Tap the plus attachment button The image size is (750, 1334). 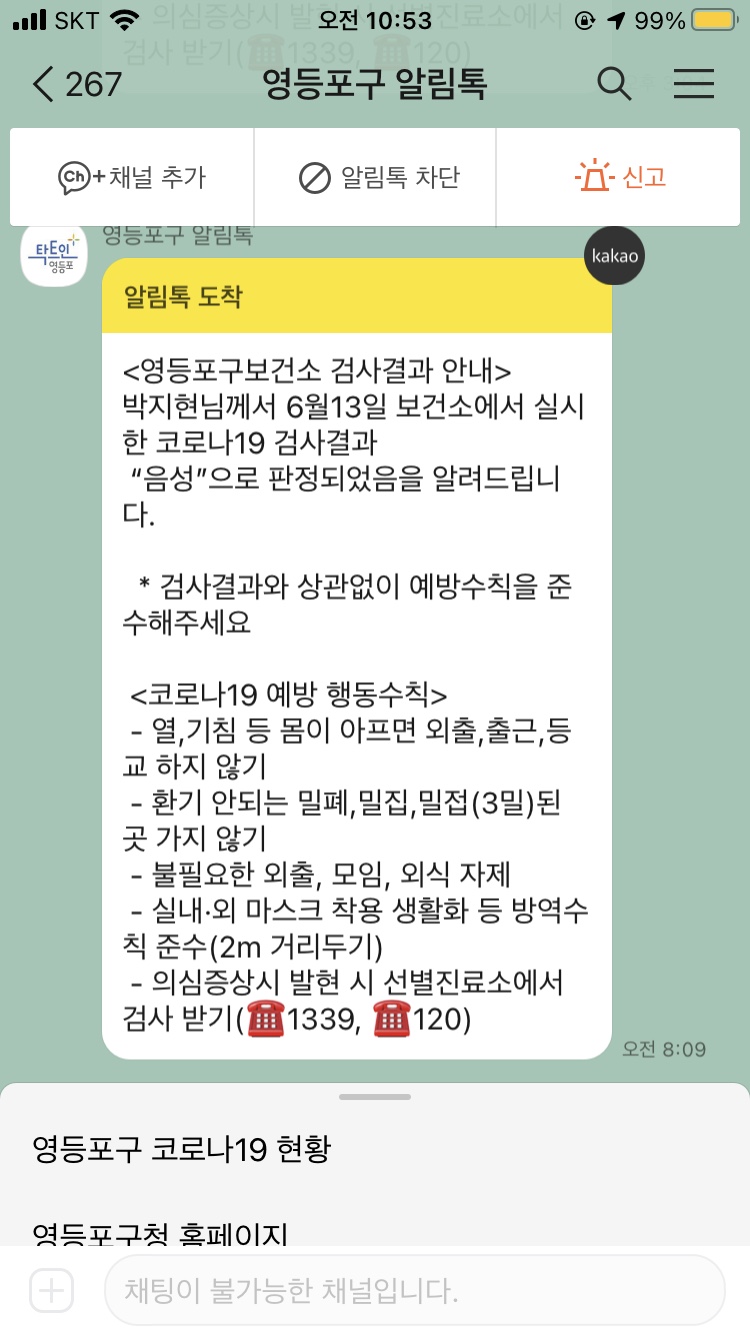coord(51,1291)
